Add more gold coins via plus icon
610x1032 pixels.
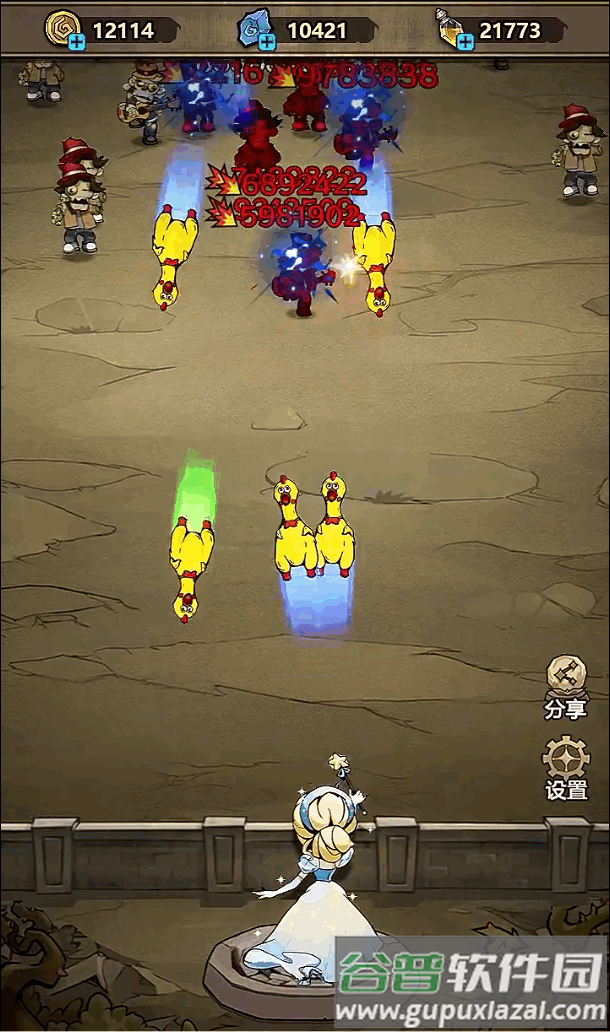click(x=77, y=42)
